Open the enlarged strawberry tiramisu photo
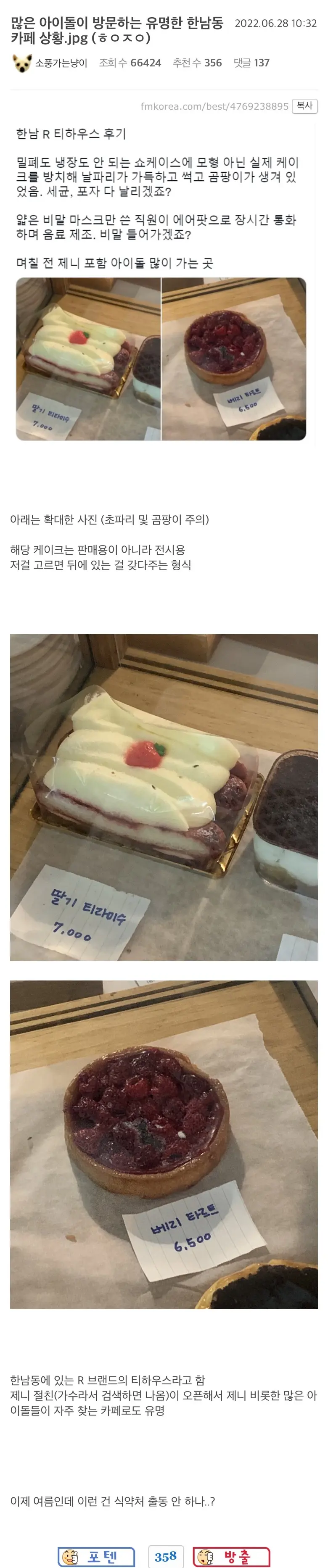The width and height of the screenshot is (328, 1568). coord(164,797)
